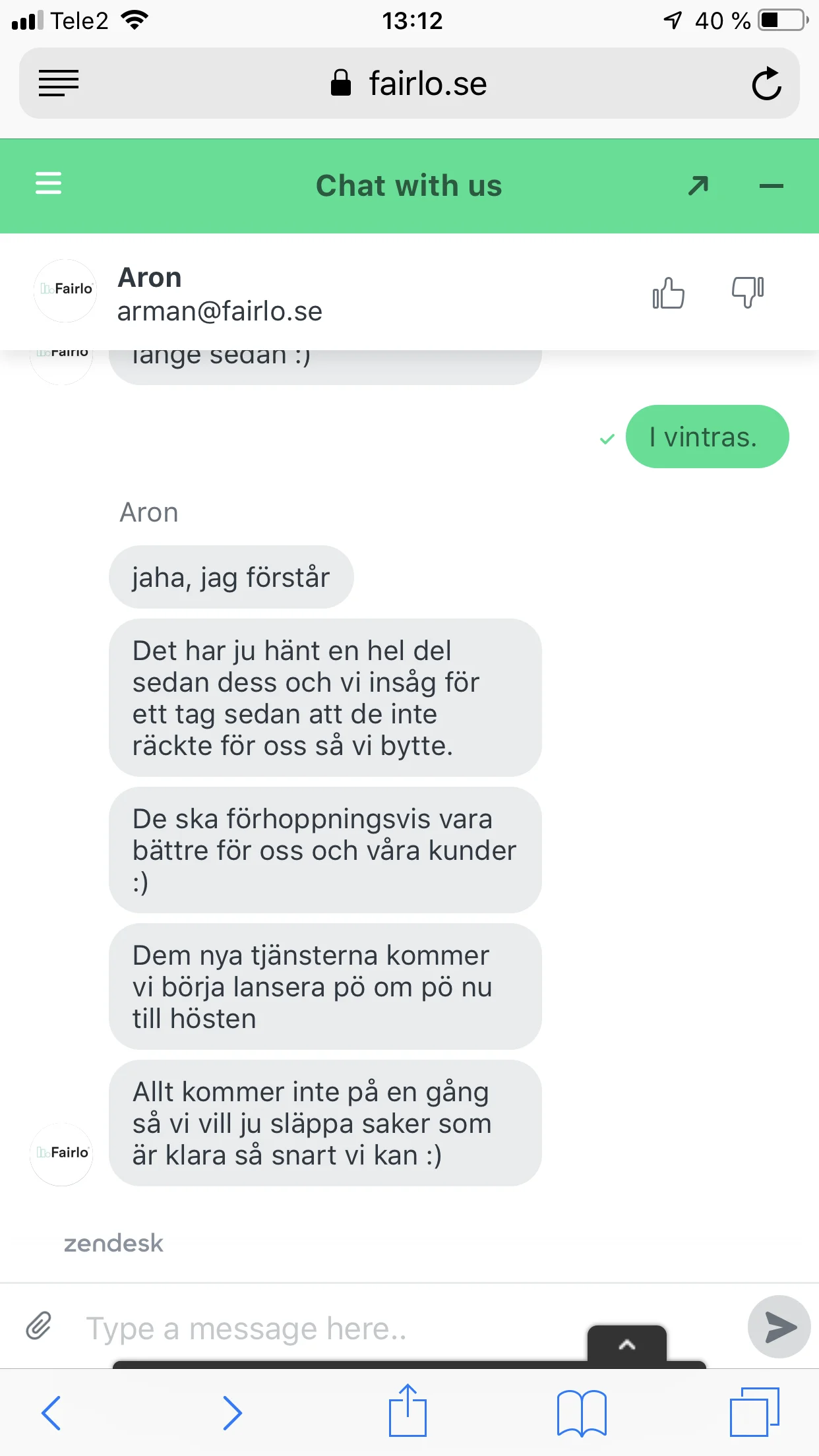This screenshot has width=819, height=1456.
Task: Open Safari bookmarks
Action: click(x=582, y=1412)
